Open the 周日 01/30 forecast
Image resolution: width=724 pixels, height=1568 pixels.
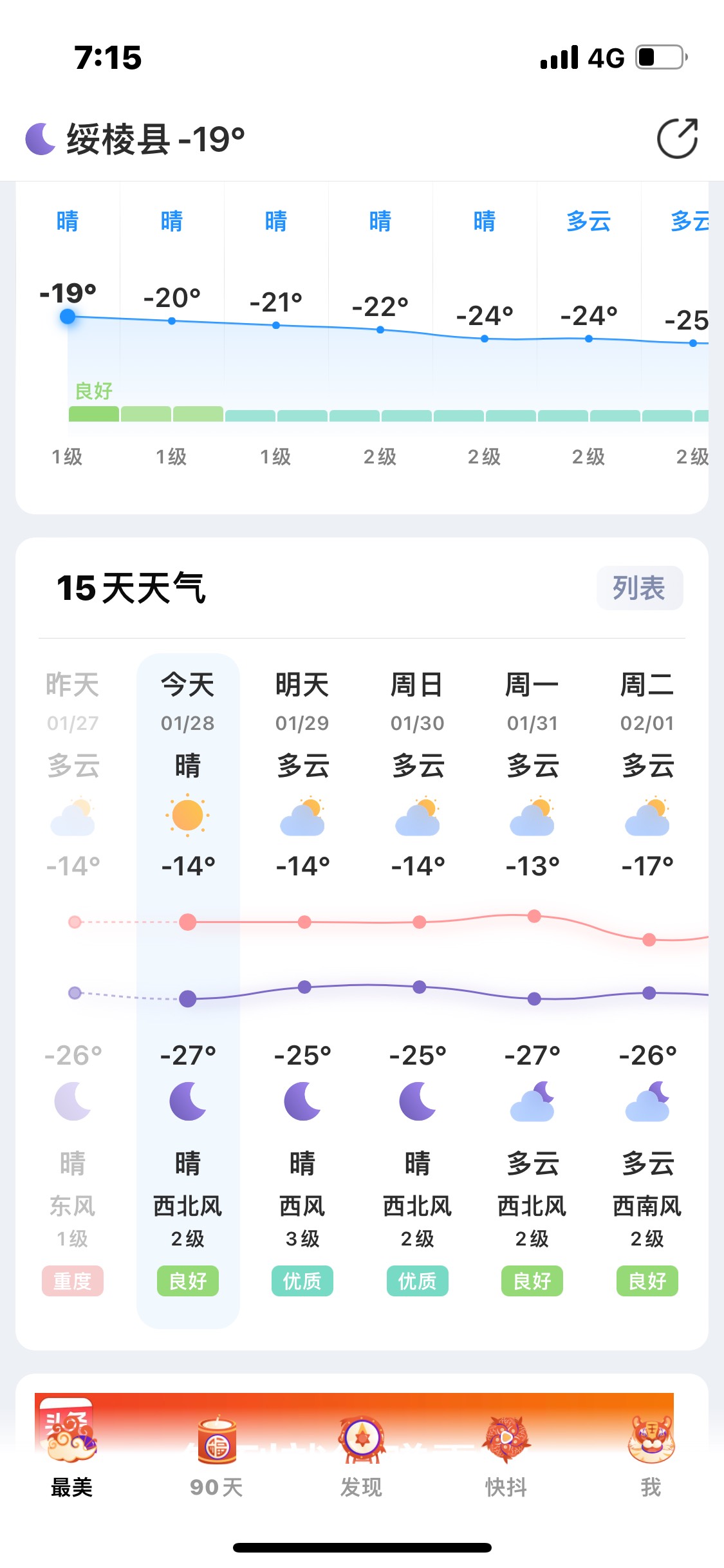pos(418,702)
